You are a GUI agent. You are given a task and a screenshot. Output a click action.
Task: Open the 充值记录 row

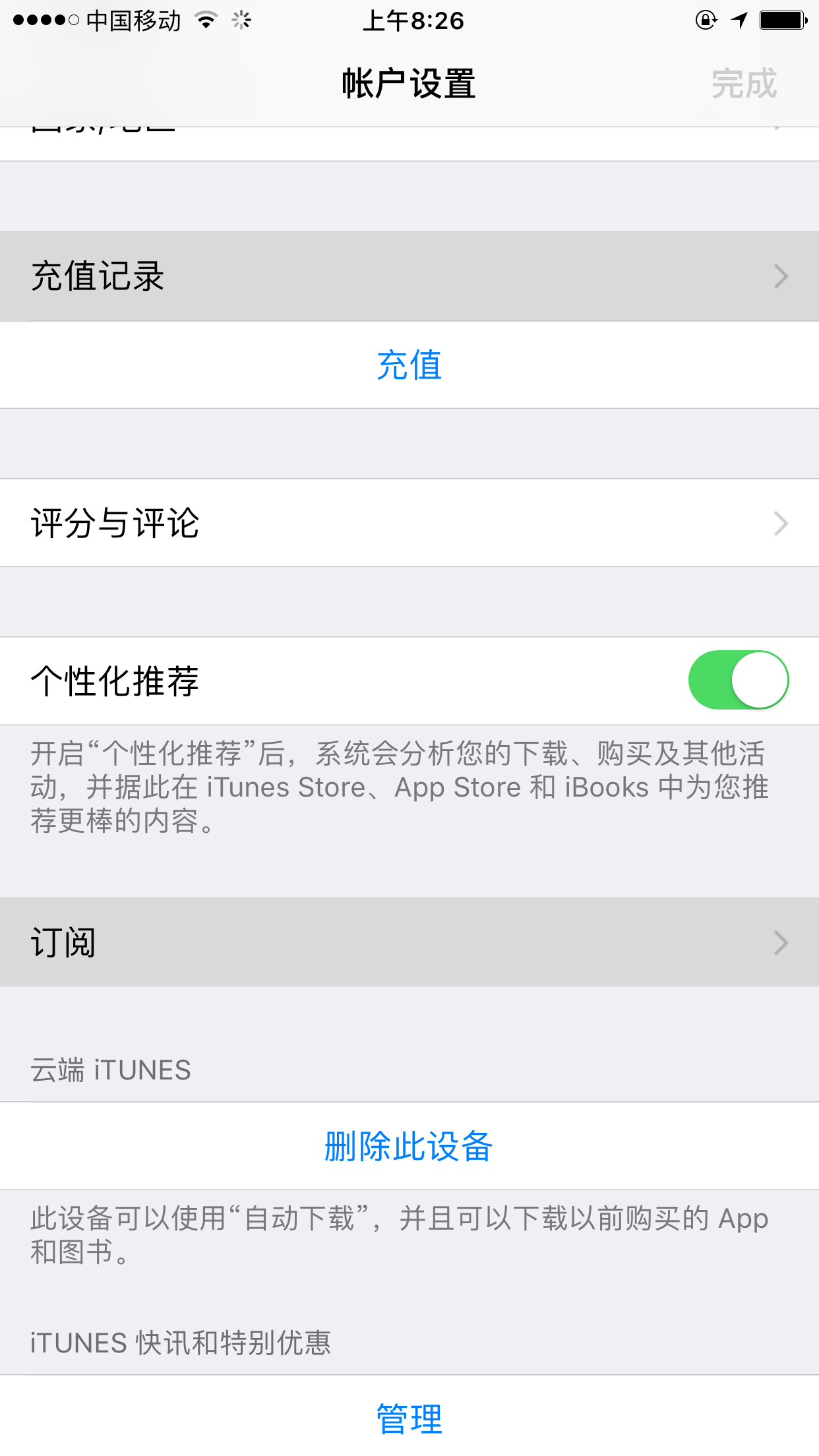coord(409,276)
